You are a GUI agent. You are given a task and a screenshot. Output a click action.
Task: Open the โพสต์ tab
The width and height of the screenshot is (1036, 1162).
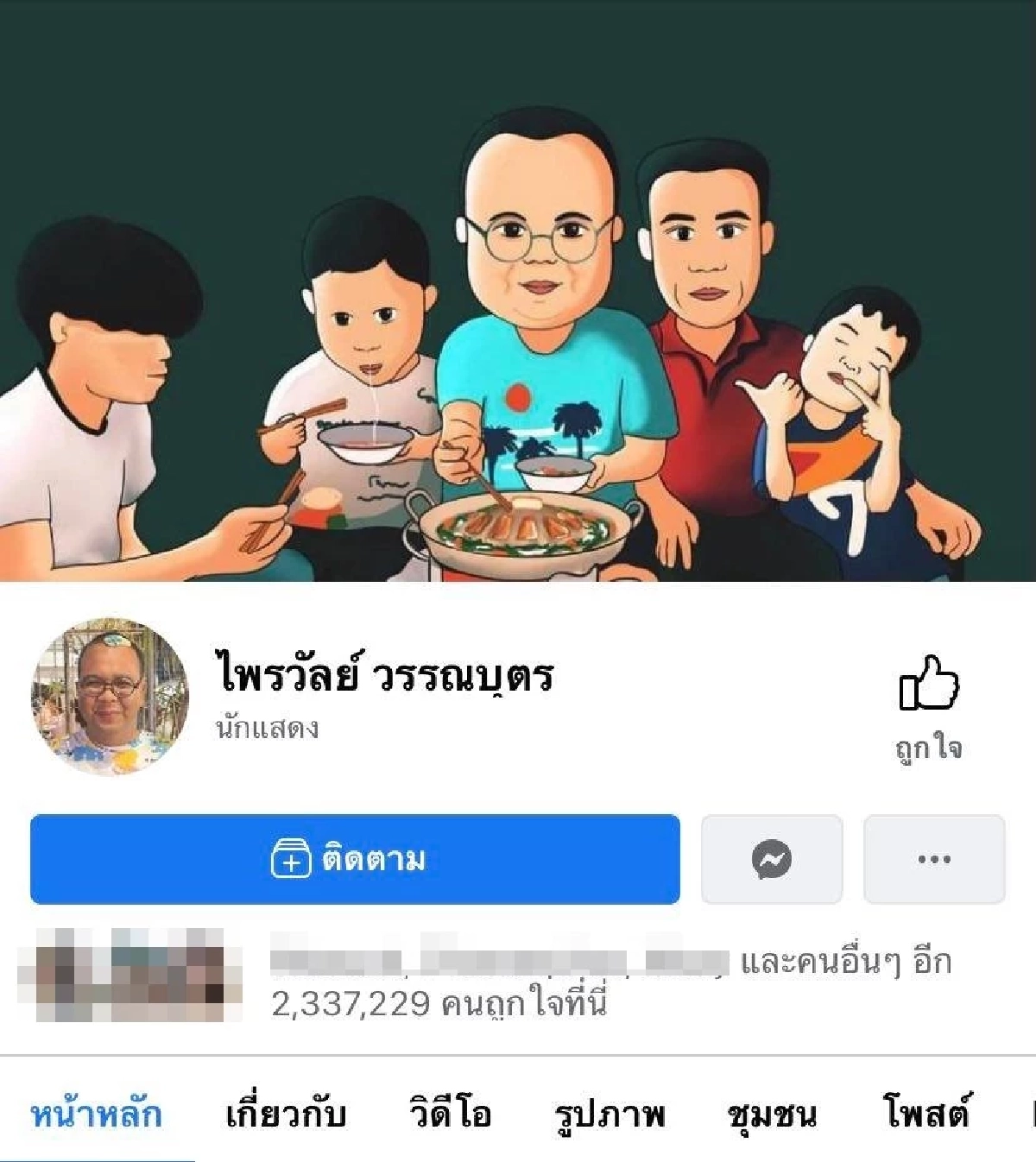[x=926, y=1113]
